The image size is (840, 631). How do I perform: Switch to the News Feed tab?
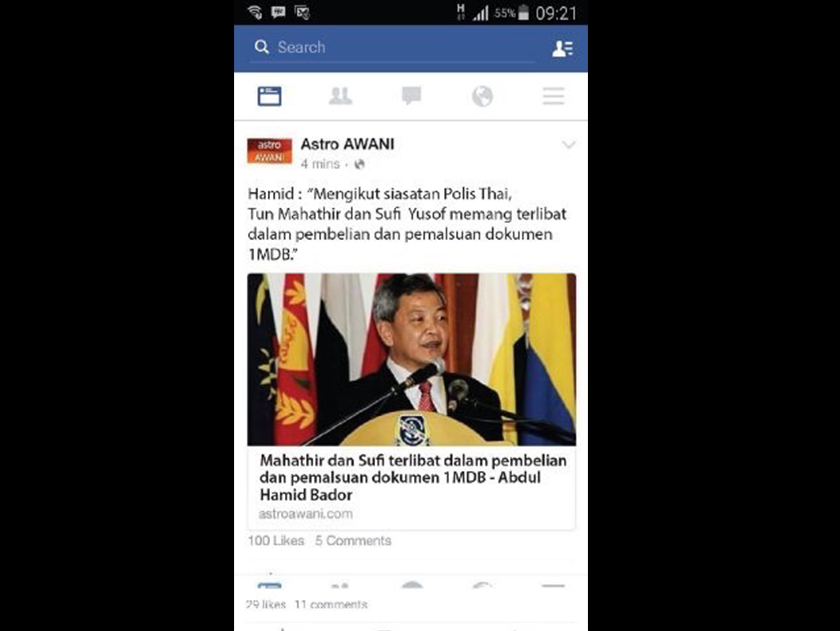269,96
